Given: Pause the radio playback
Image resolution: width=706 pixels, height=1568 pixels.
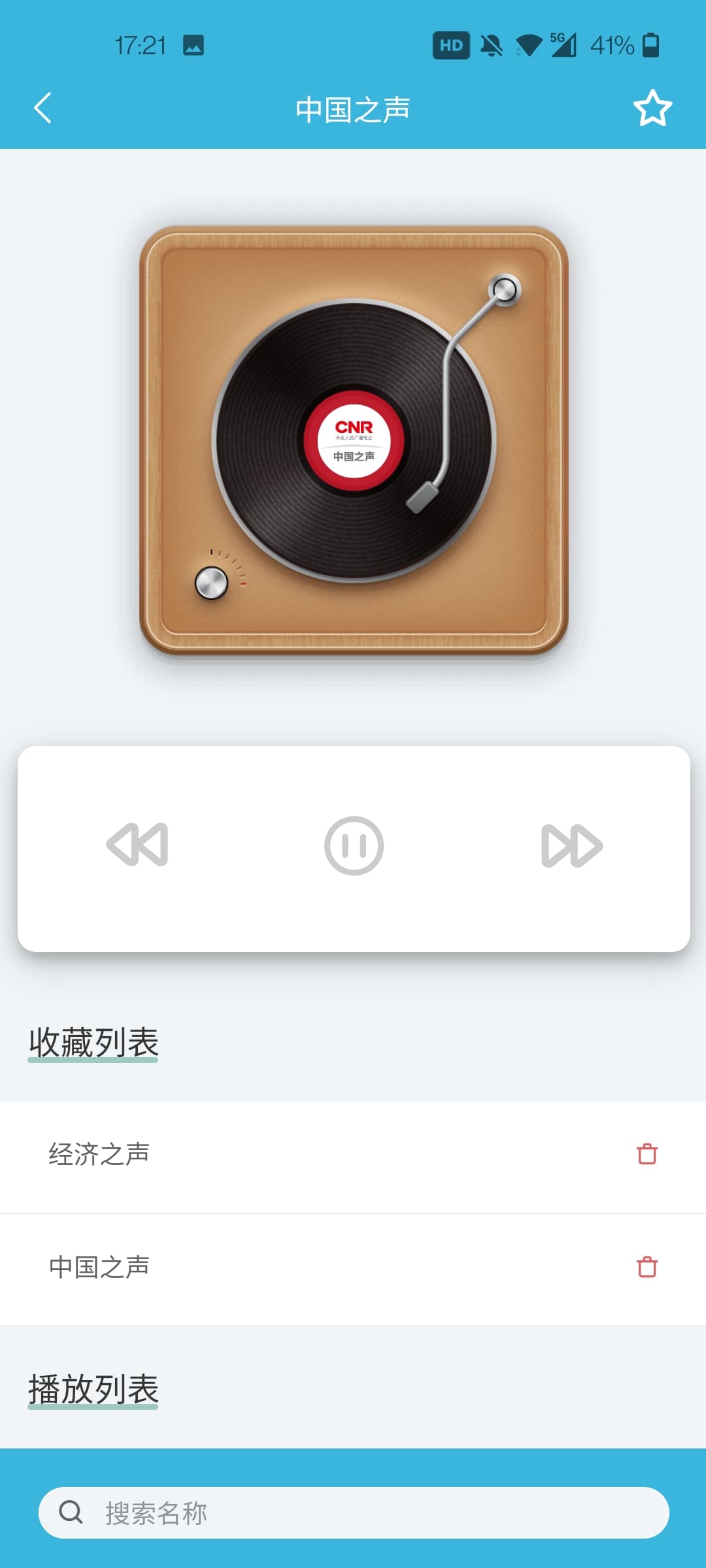Looking at the screenshot, I should (354, 845).
